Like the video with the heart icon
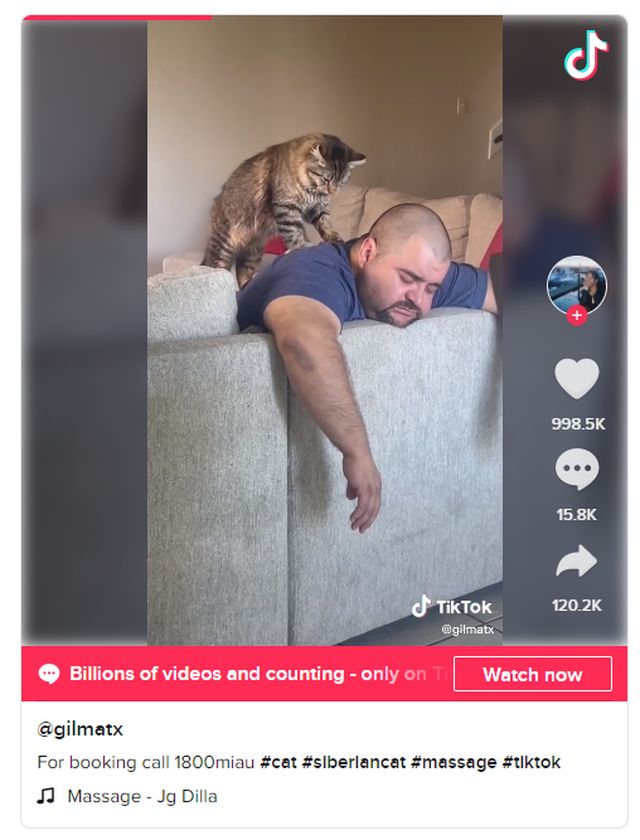The width and height of the screenshot is (640, 840). [577, 380]
